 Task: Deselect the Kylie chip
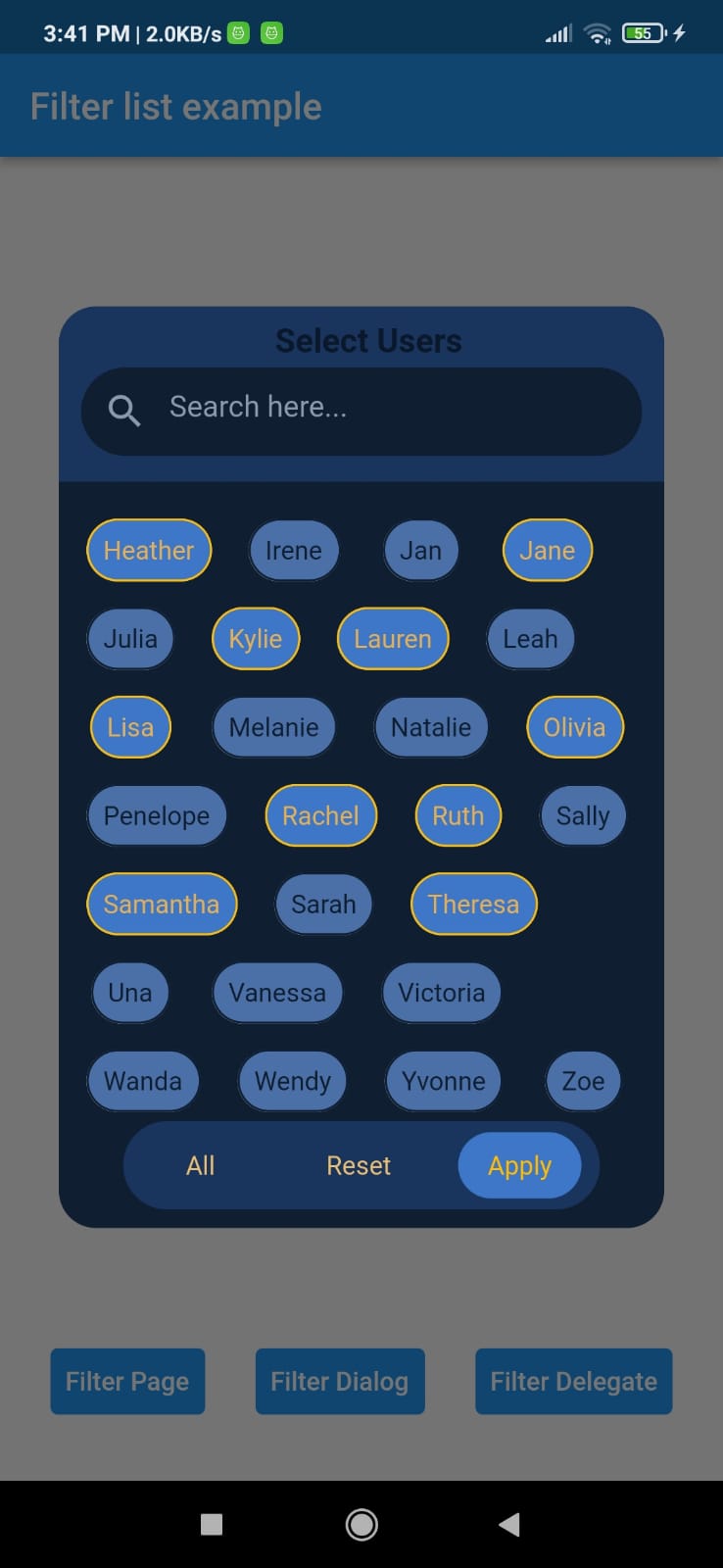tap(255, 639)
